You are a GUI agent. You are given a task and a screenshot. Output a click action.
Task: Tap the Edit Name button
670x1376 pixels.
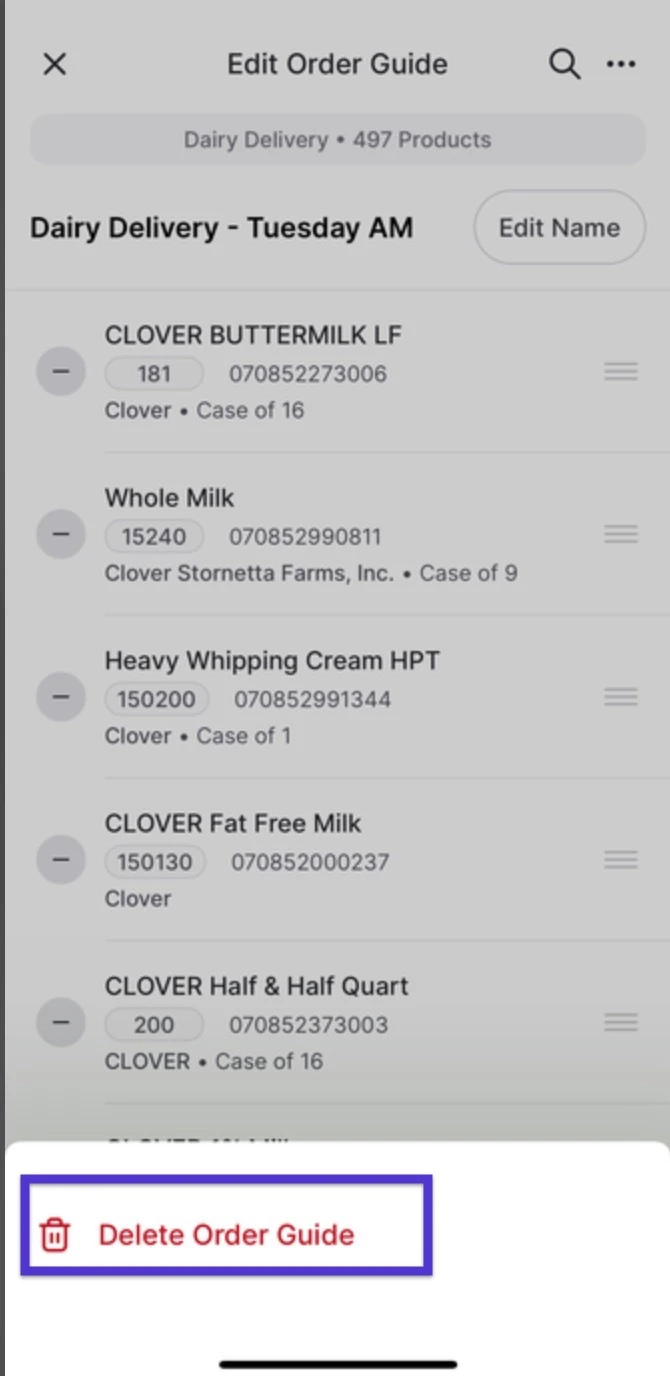coord(559,228)
